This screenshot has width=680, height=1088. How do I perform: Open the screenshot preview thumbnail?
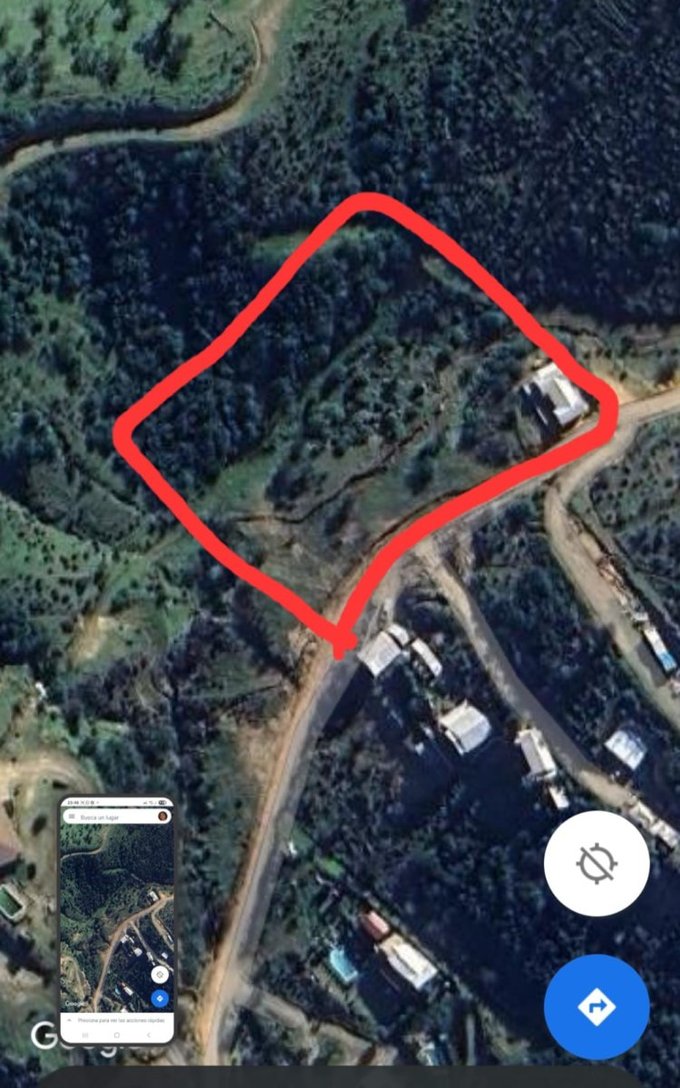117,920
